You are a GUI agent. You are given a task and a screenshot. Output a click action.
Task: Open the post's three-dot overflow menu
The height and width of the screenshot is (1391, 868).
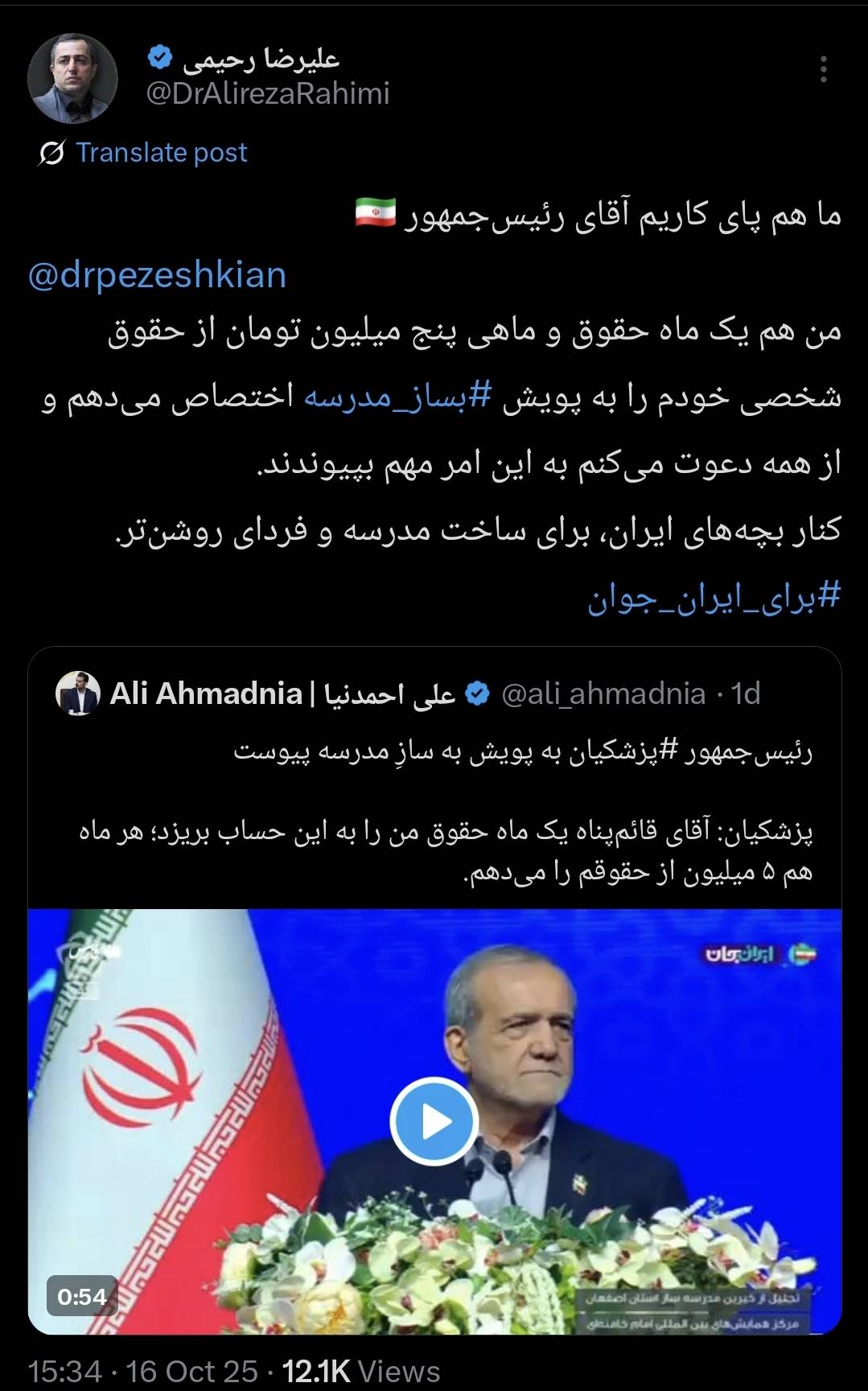(x=823, y=71)
